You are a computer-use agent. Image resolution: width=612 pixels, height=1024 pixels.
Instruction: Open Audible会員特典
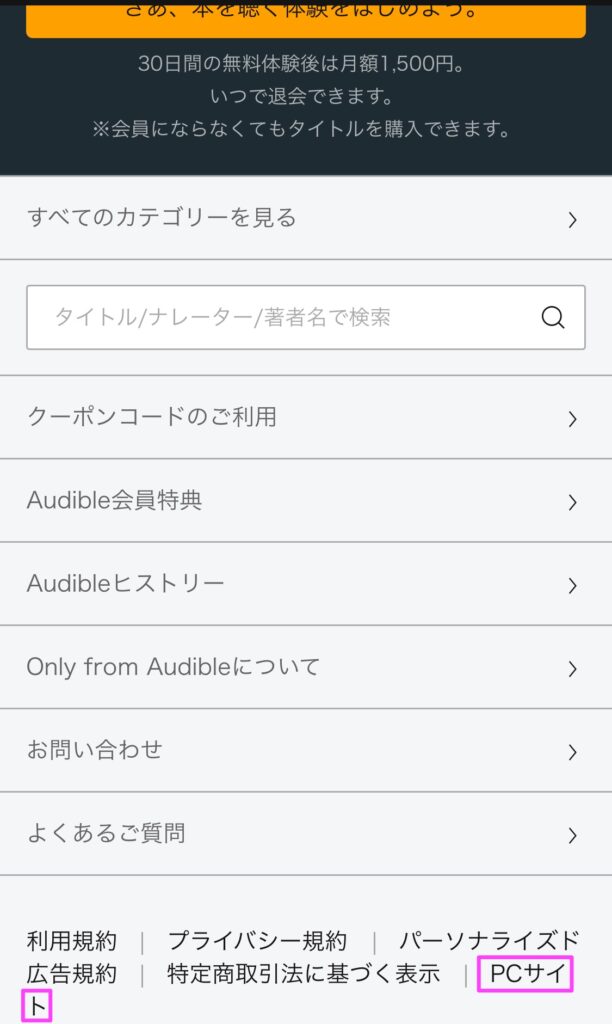(306, 501)
